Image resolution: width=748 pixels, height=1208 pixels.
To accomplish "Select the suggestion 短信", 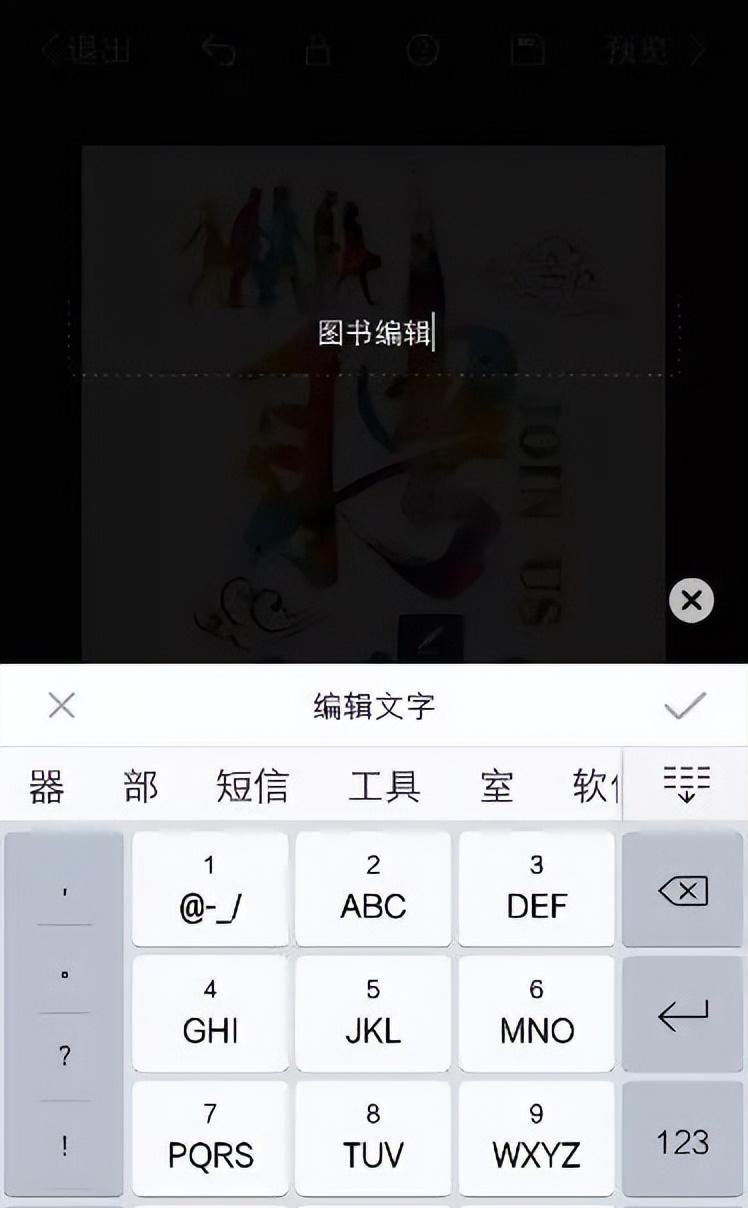I will point(252,787).
